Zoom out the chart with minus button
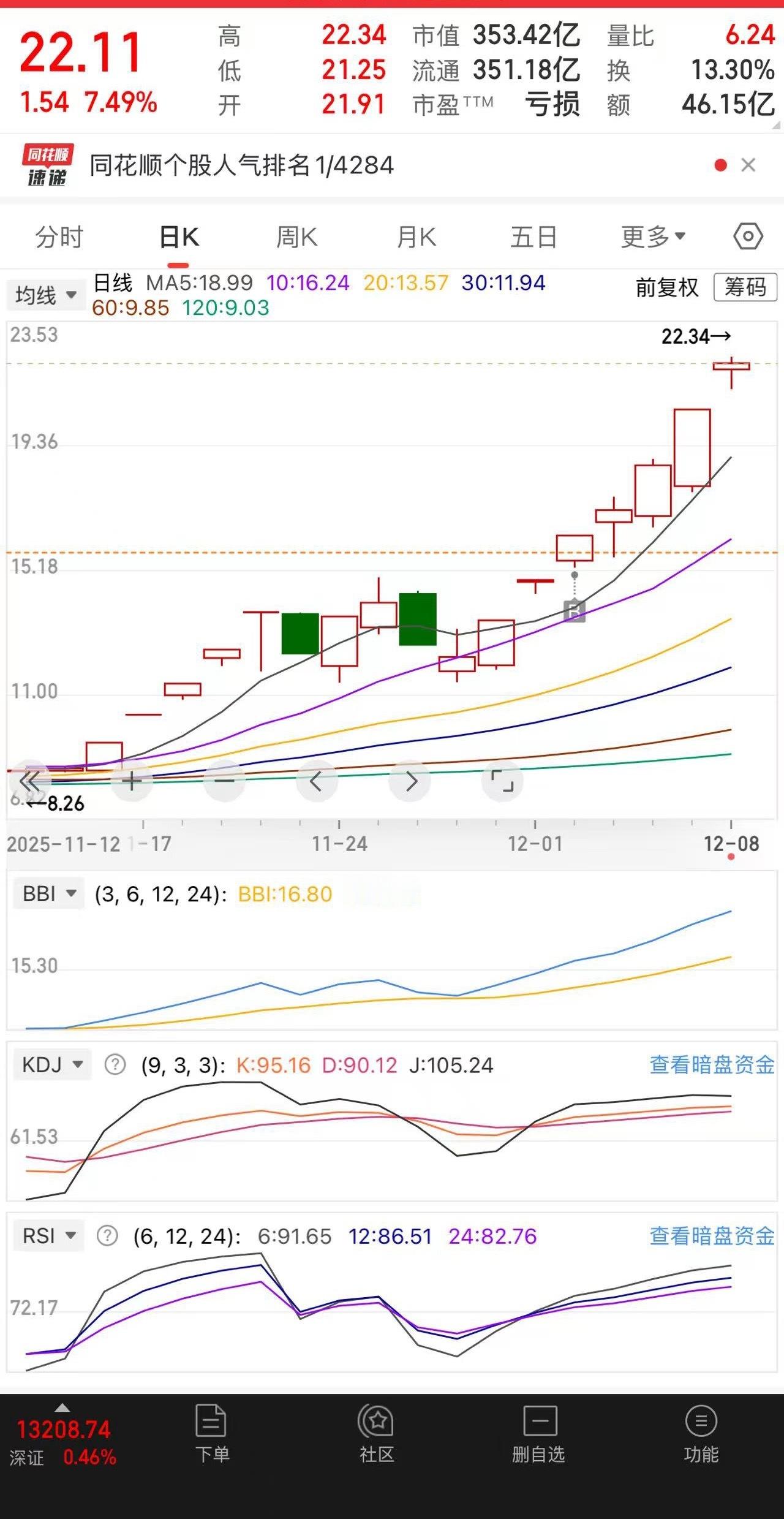The image size is (784, 1519). click(224, 781)
